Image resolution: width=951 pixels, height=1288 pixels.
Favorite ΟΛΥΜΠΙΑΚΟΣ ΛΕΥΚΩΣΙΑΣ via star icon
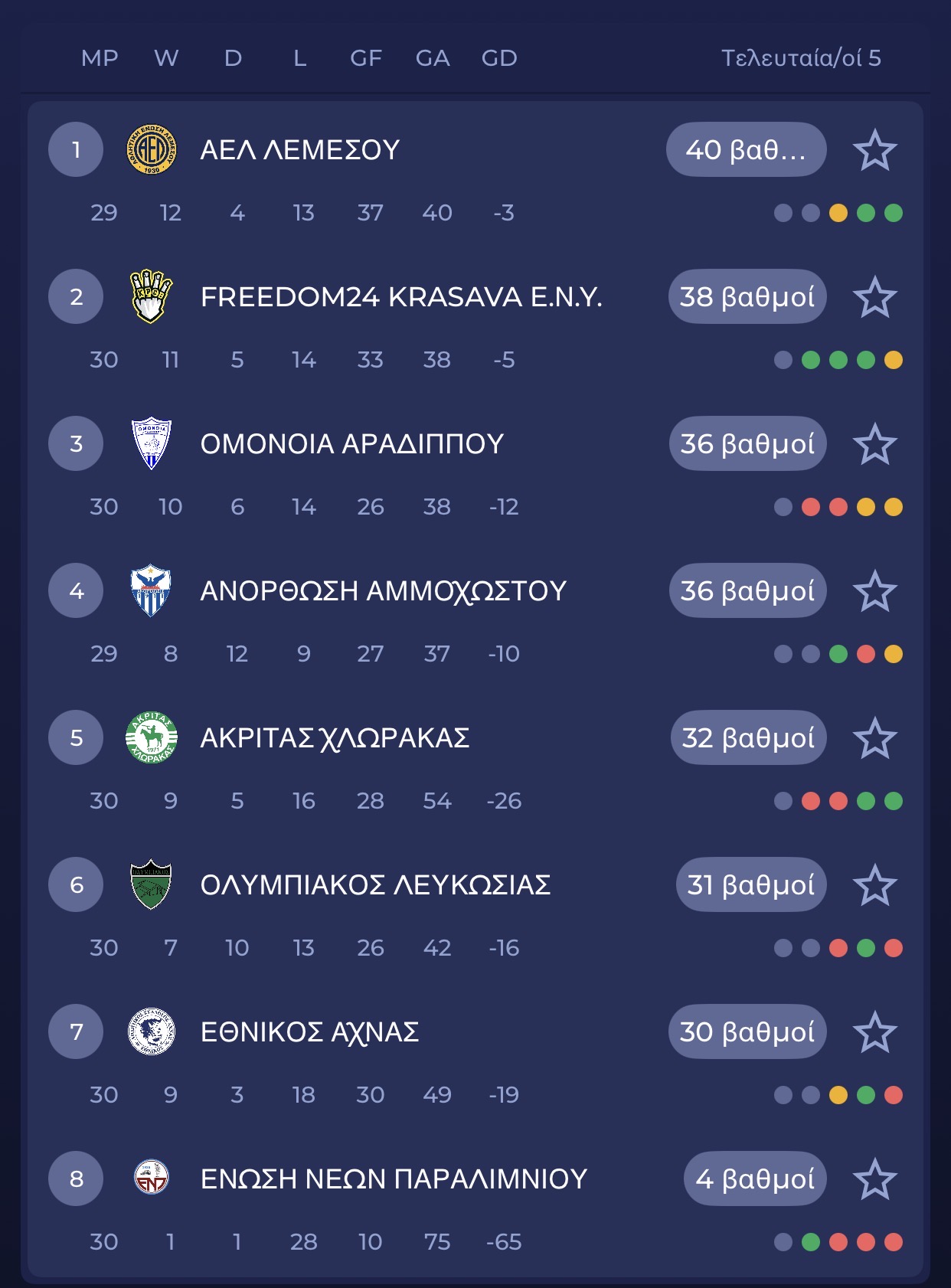[x=874, y=885]
